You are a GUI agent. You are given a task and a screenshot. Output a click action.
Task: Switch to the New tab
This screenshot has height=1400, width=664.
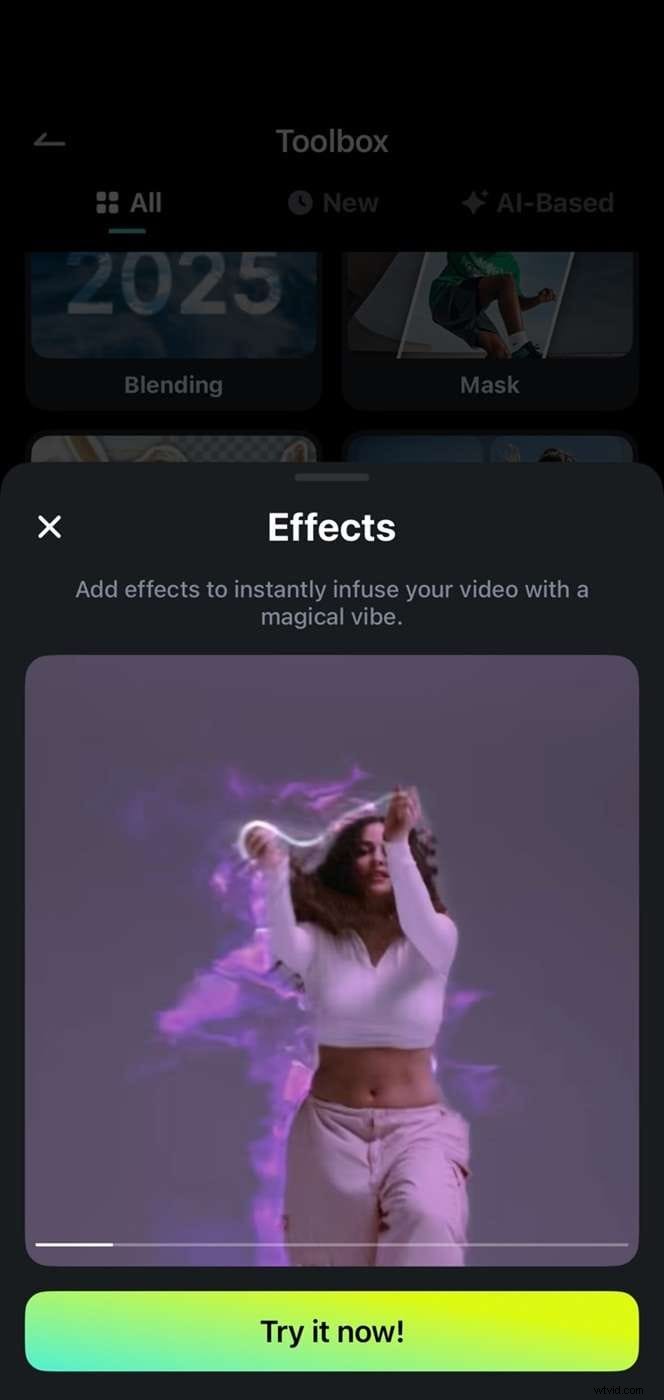pyautogui.click(x=333, y=203)
